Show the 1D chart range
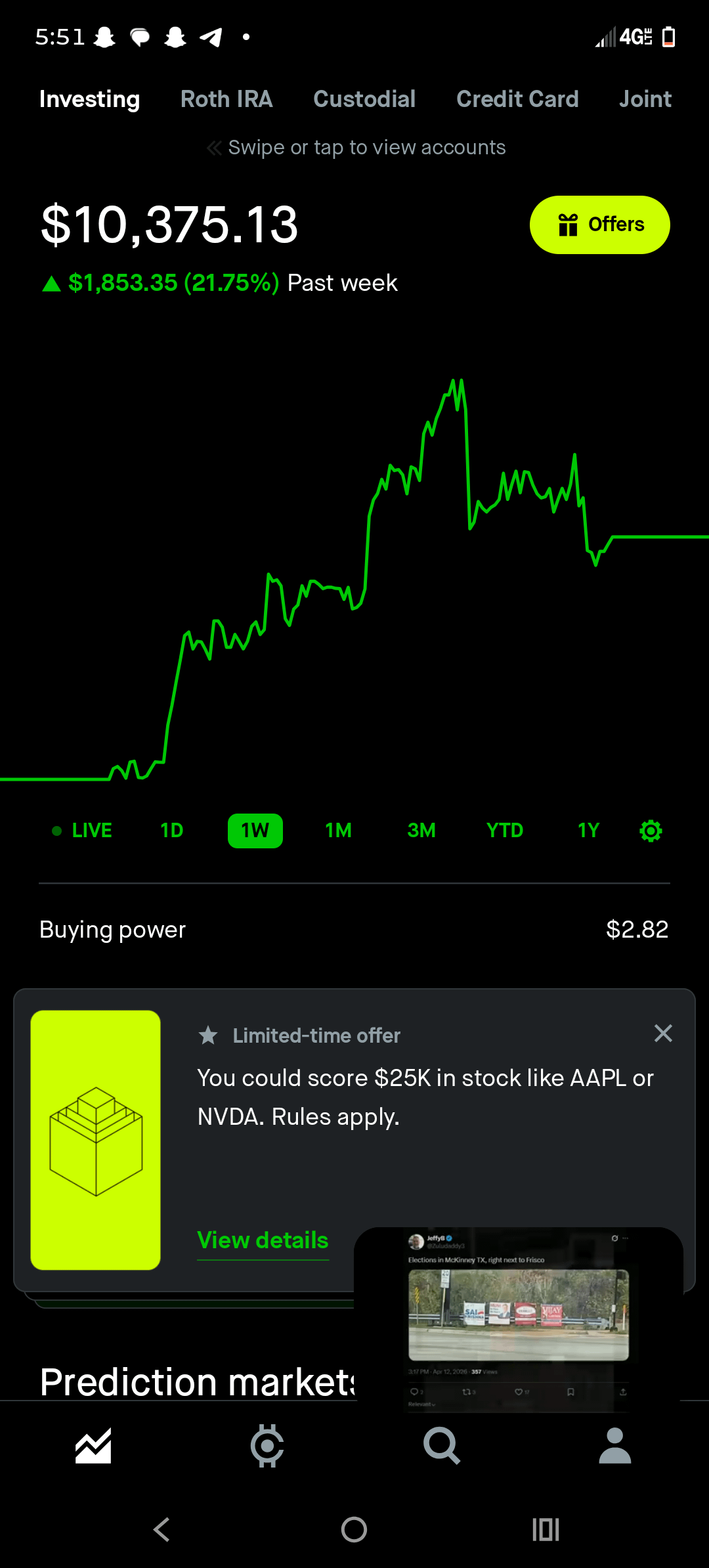 click(x=172, y=831)
